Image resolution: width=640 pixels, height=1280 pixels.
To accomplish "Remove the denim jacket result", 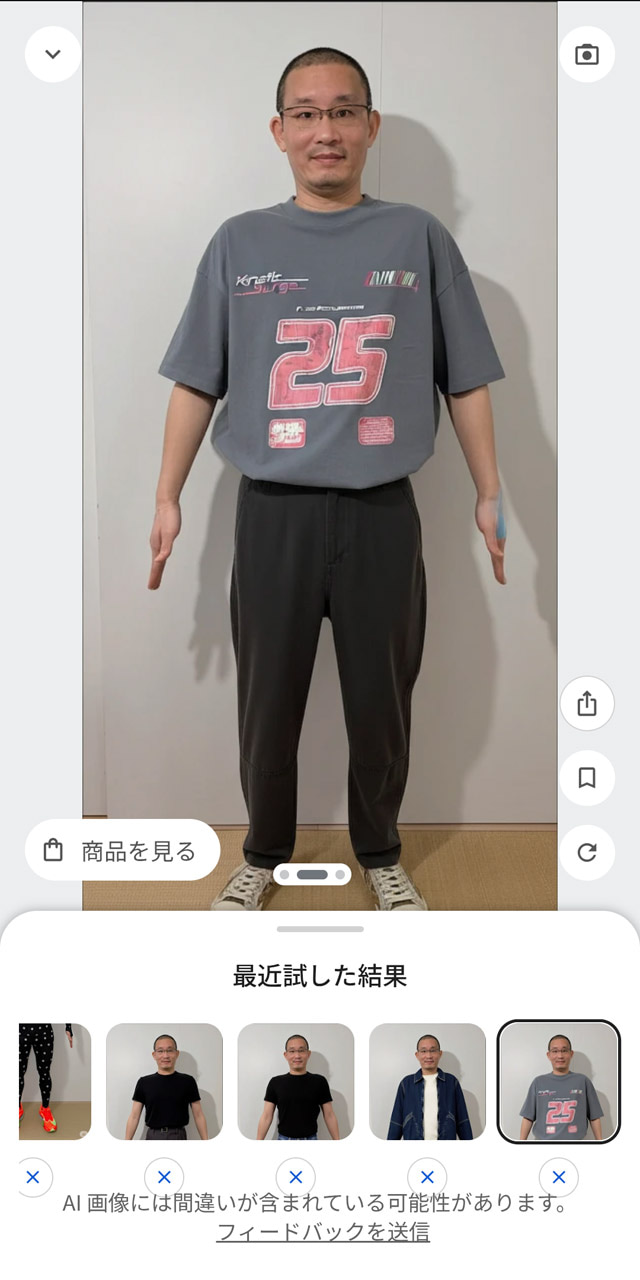I will click(427, 1177).
